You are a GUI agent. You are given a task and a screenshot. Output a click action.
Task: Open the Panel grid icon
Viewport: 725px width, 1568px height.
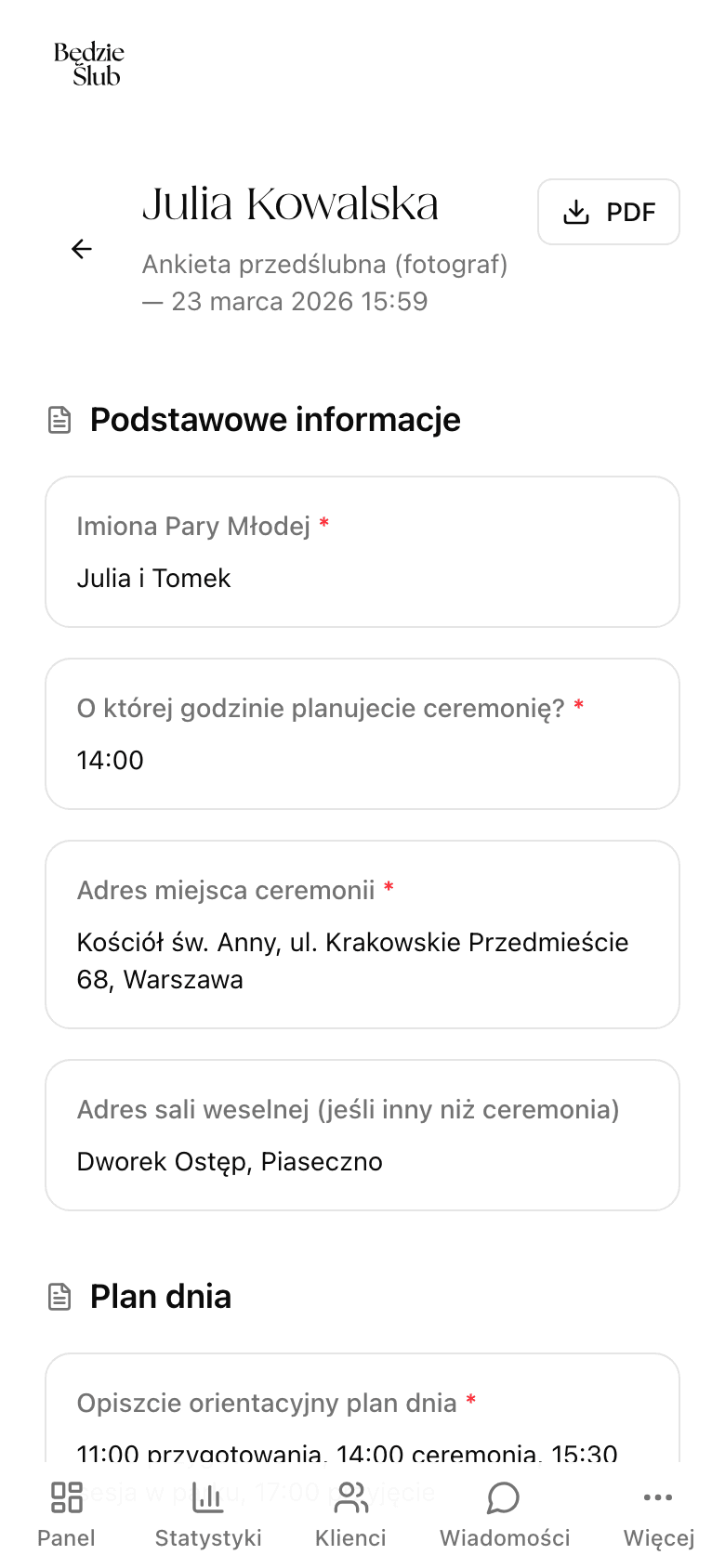point(65,1497)
